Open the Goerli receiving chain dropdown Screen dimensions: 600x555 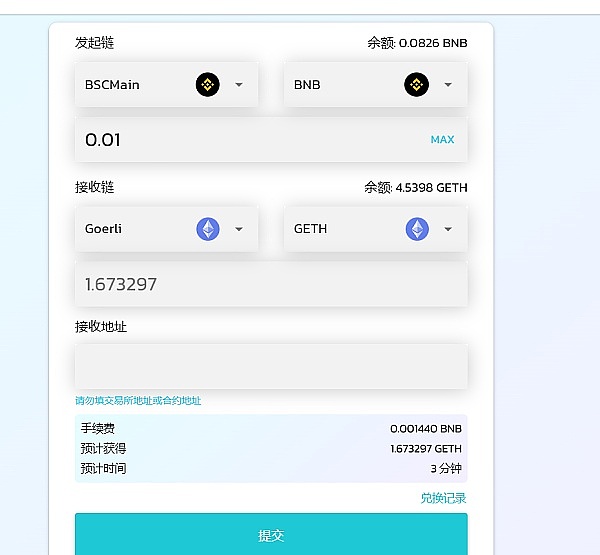click(x=166, y=229)
